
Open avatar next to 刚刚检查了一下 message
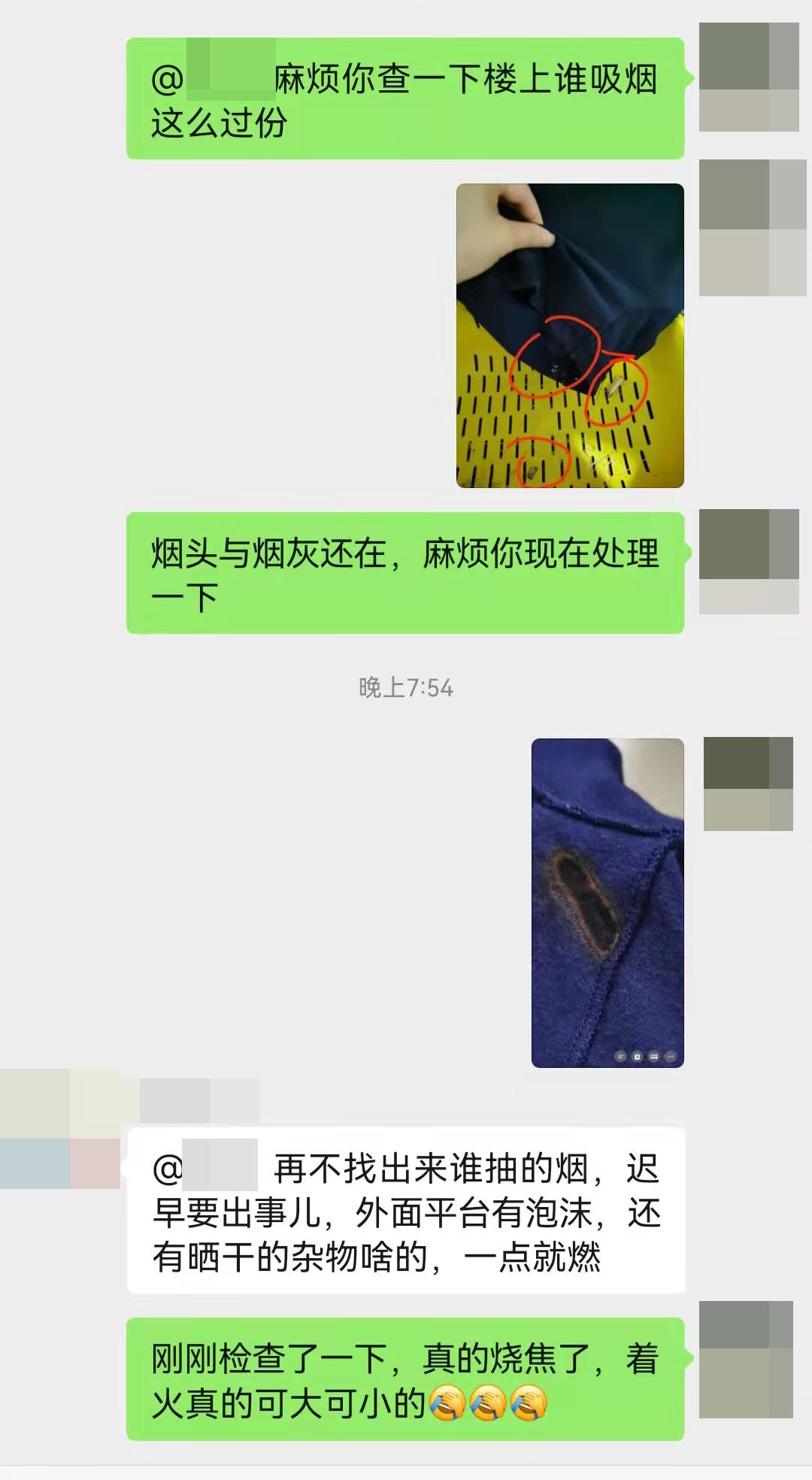click(x=746, y=1359)
